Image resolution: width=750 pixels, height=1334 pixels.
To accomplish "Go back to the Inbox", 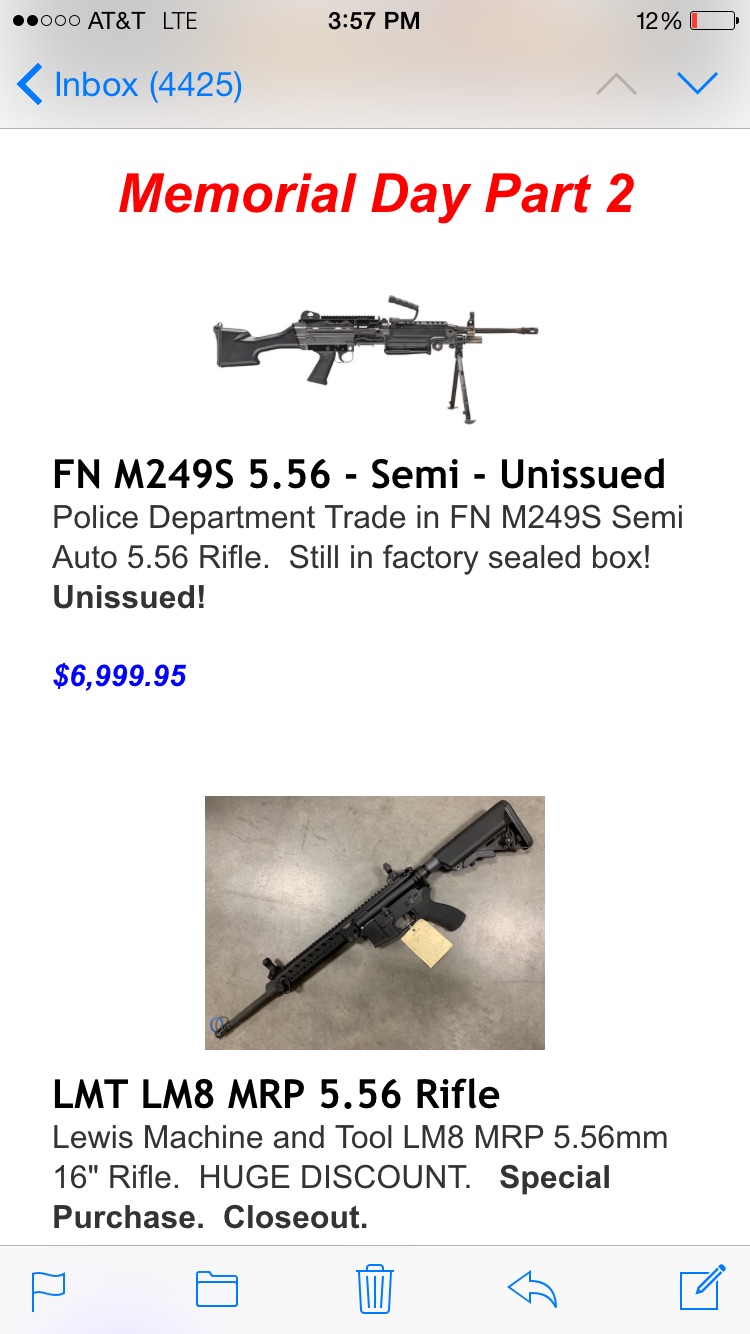I will click(x=130, y=84).
